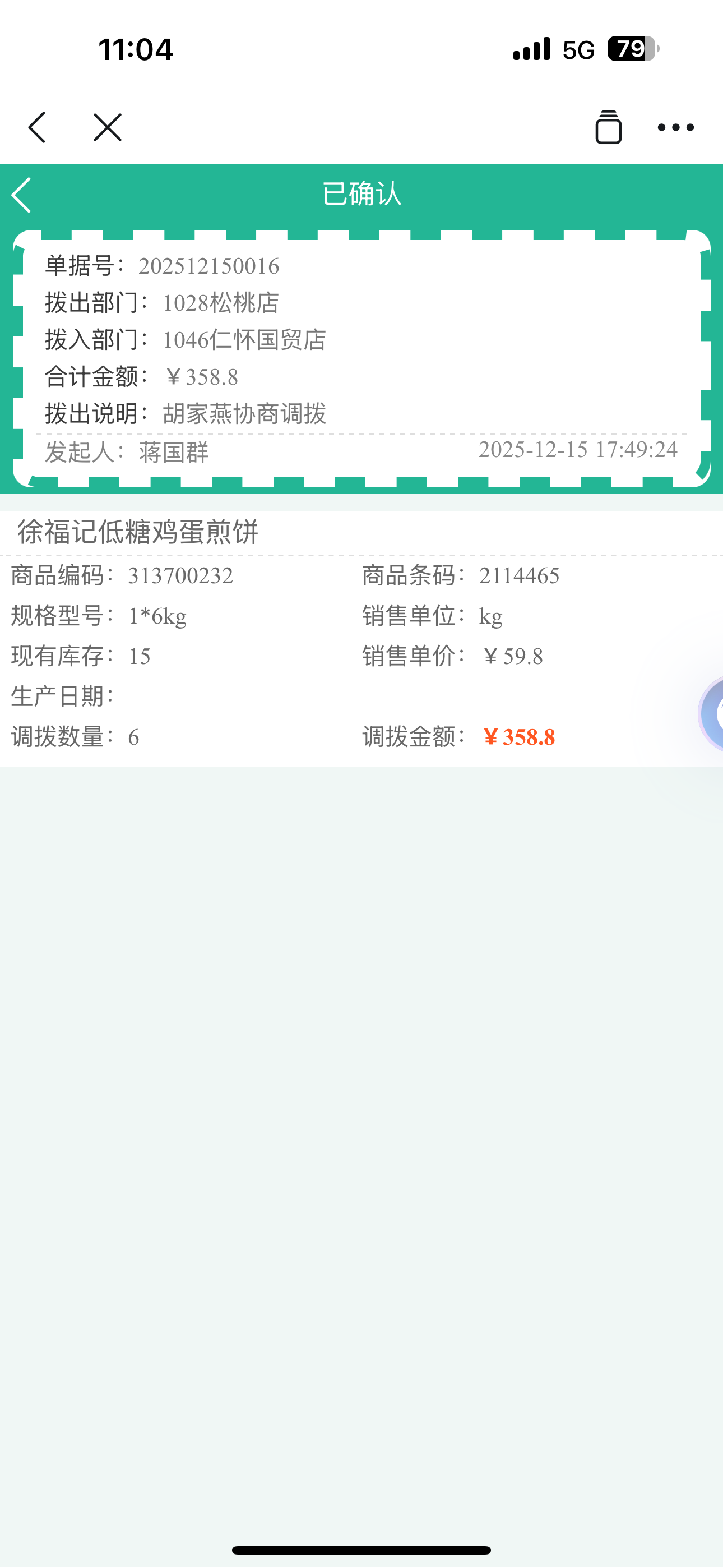Screen dimensions: 723x1568
Task: Go back in the browser header
Action: (37, 127)
